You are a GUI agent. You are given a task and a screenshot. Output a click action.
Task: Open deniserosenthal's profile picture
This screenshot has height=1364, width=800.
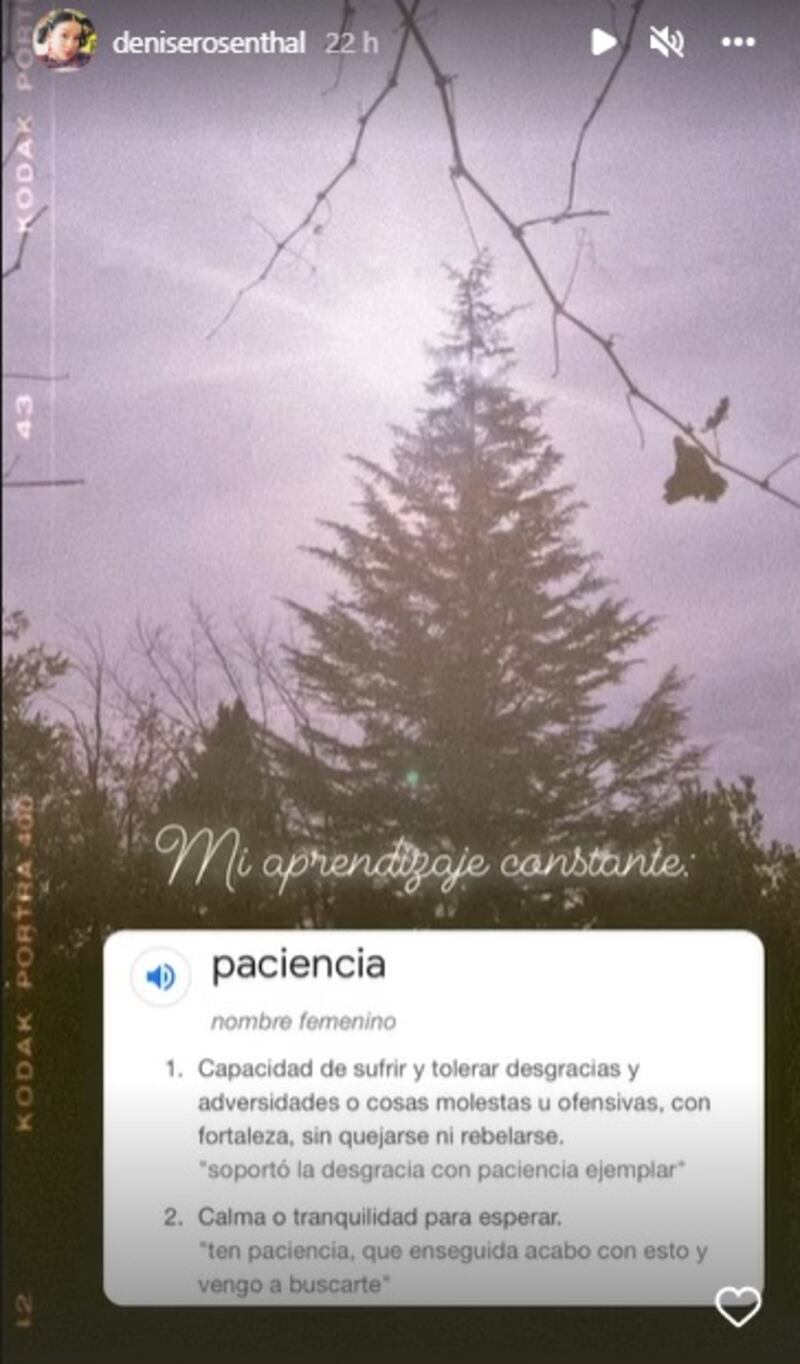[64, 40]
